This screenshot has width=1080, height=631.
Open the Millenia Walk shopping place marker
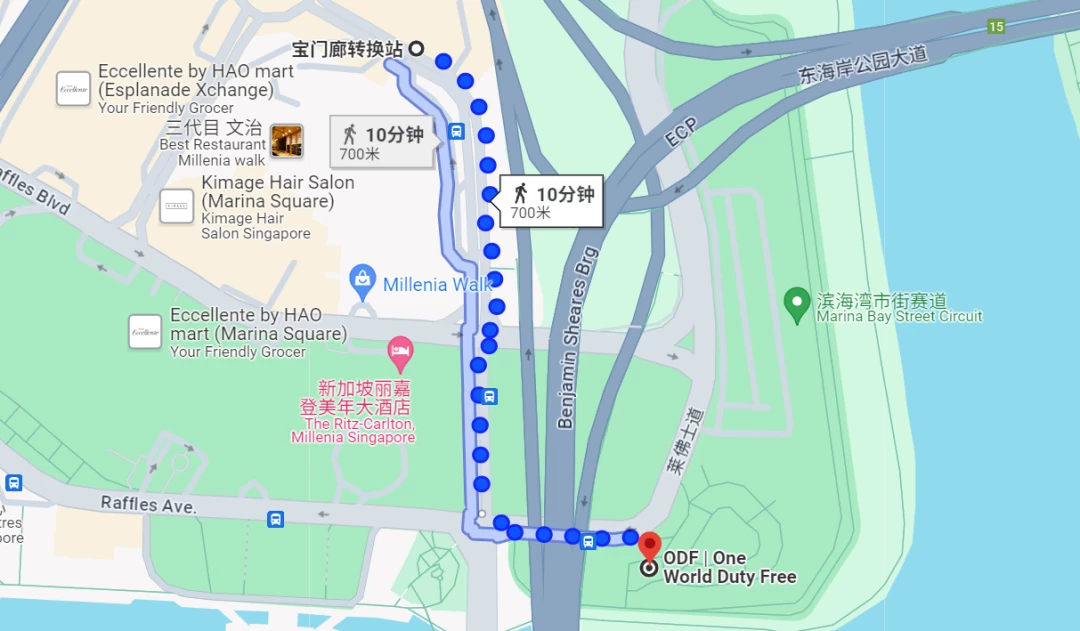pyautogui.click(x=362, y=283)
